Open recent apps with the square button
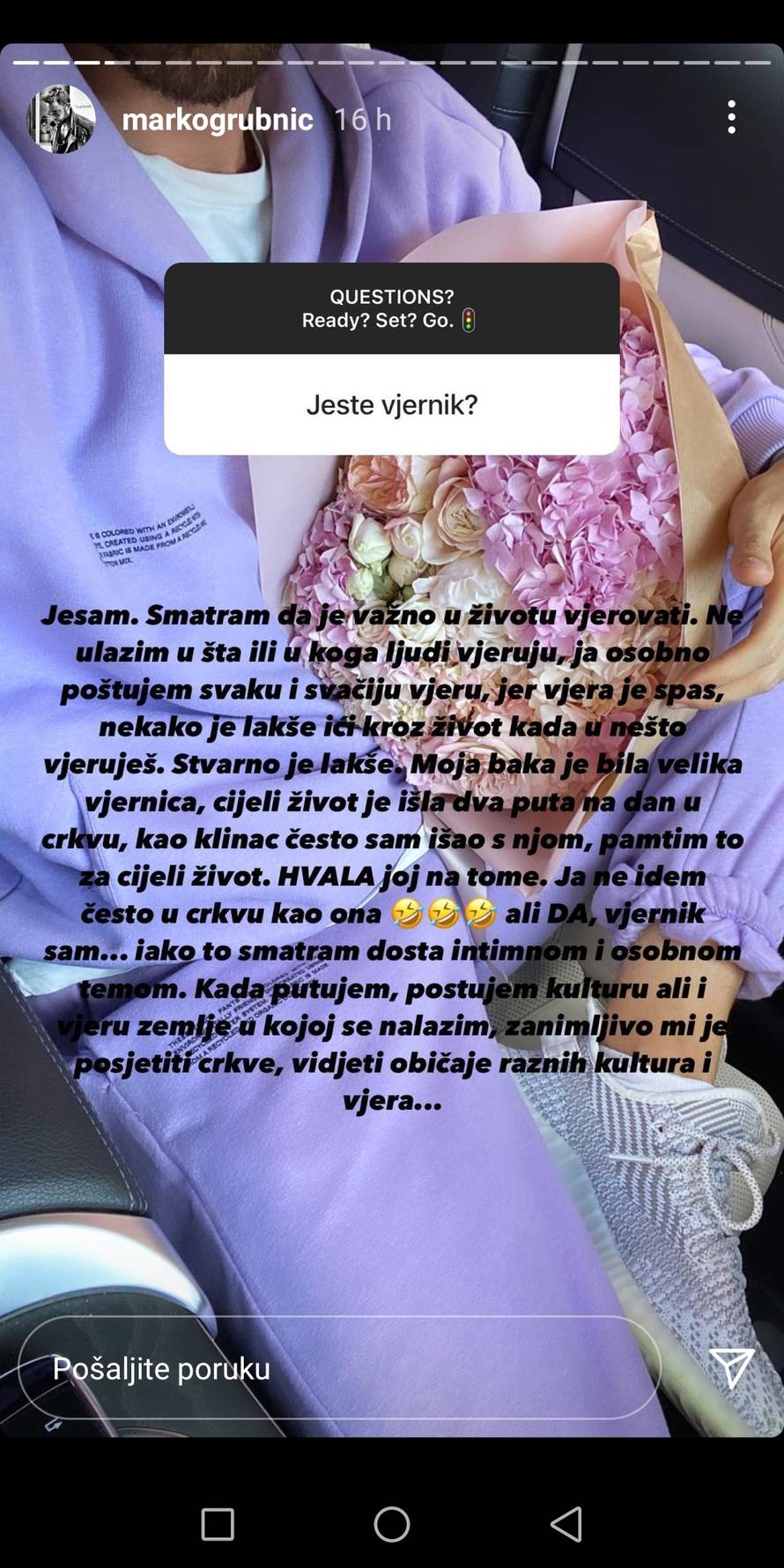Viewport: 784px width, 1568px height. (x=218, y=1523)
